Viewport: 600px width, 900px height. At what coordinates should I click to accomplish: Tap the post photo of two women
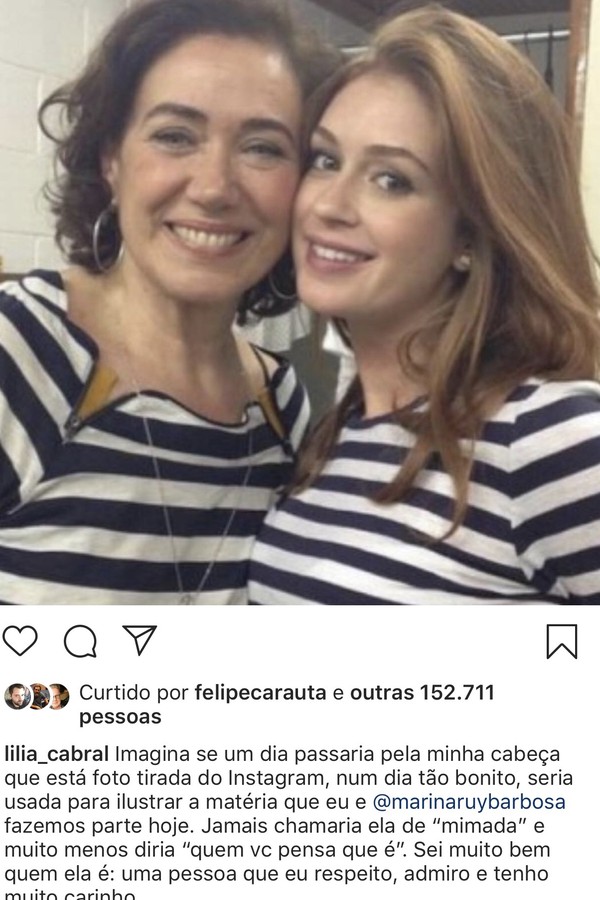tap(300, 300)
